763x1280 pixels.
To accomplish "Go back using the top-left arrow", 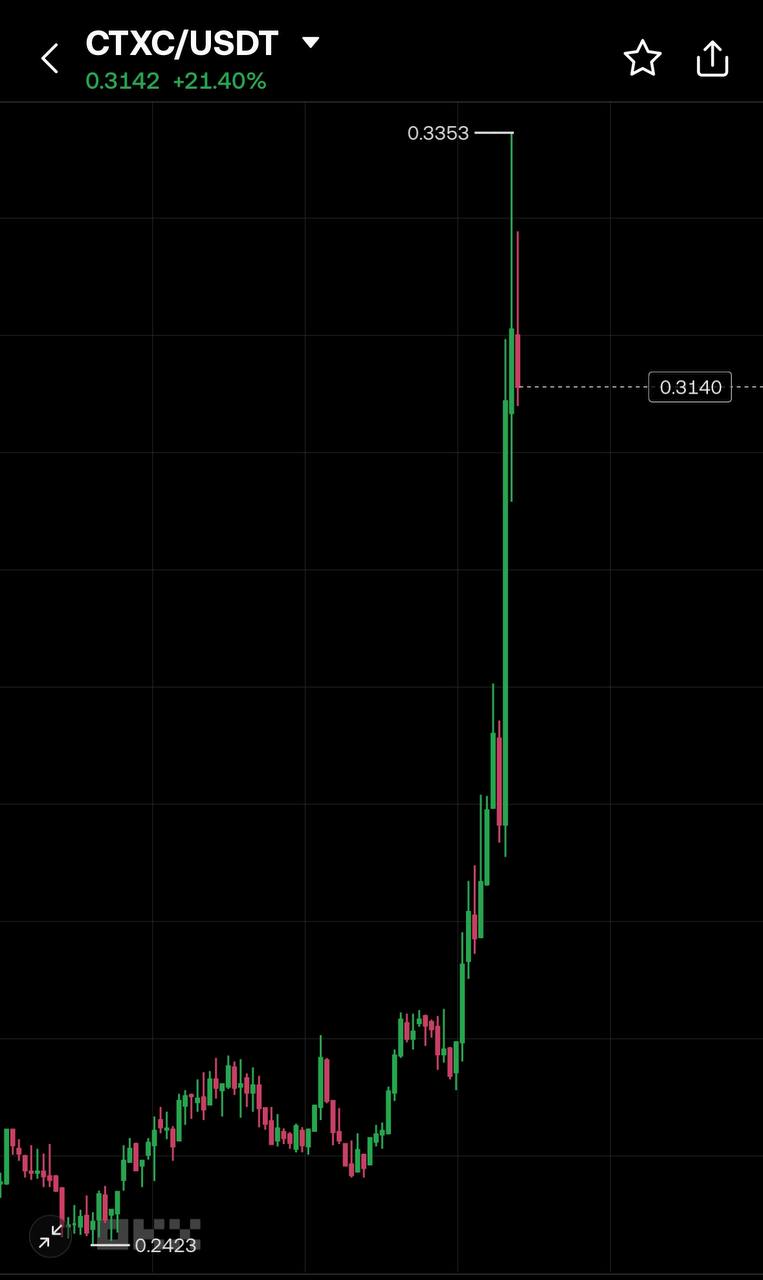I will [49, 59].
